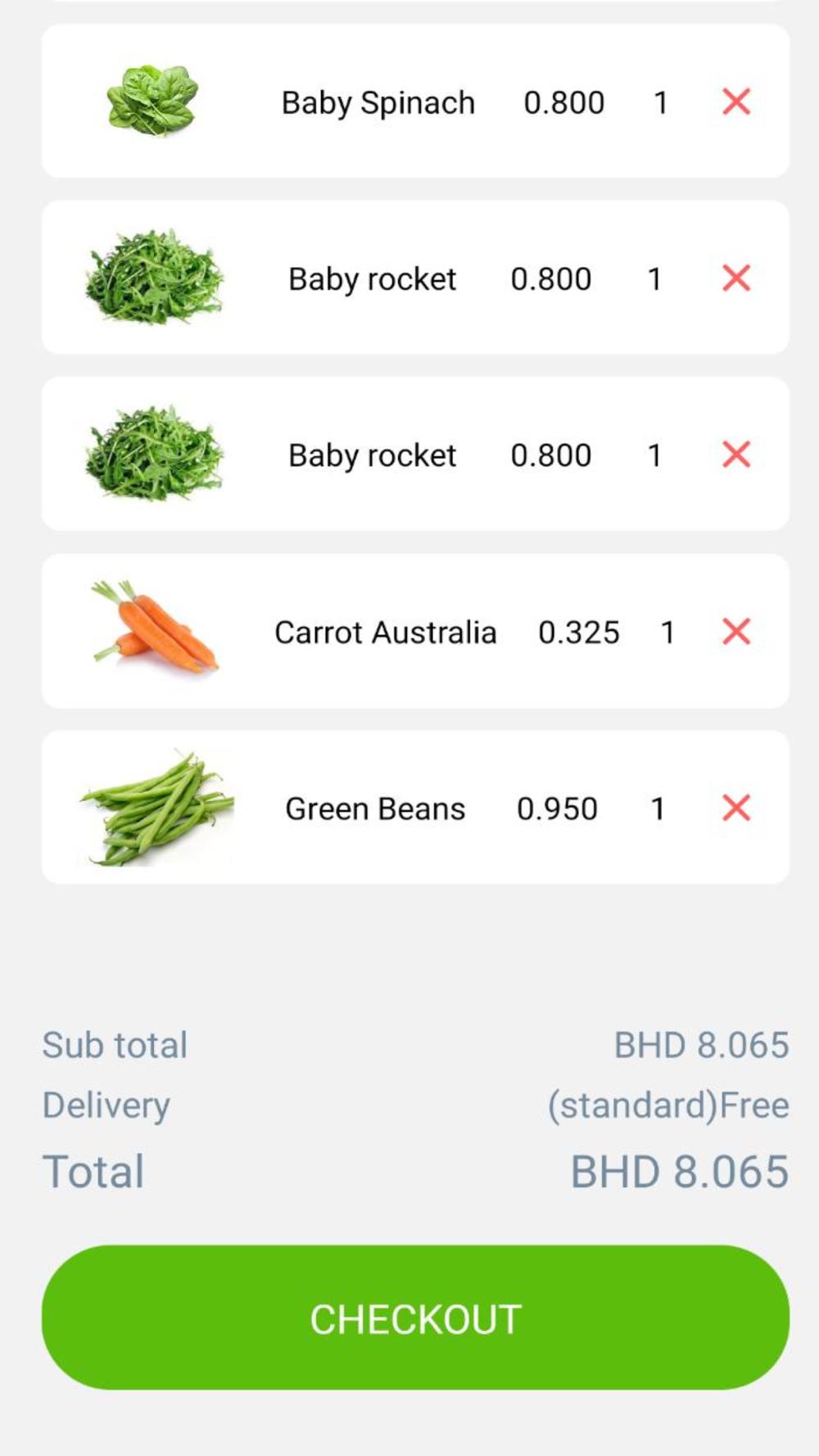The height and width of the screenshot is (1456, 819).
Task: Remove Baby Spinach from the cart
Action: click(x=736, y=102)
